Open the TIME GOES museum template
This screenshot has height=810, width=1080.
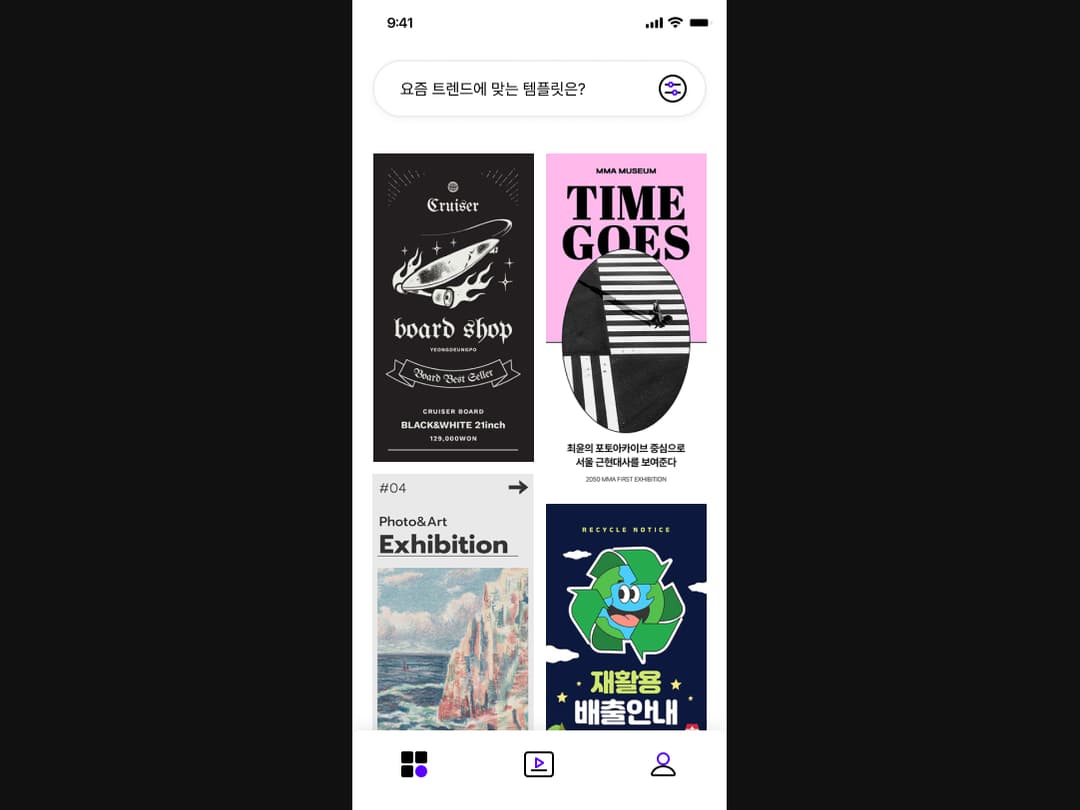tap(626, 320)
